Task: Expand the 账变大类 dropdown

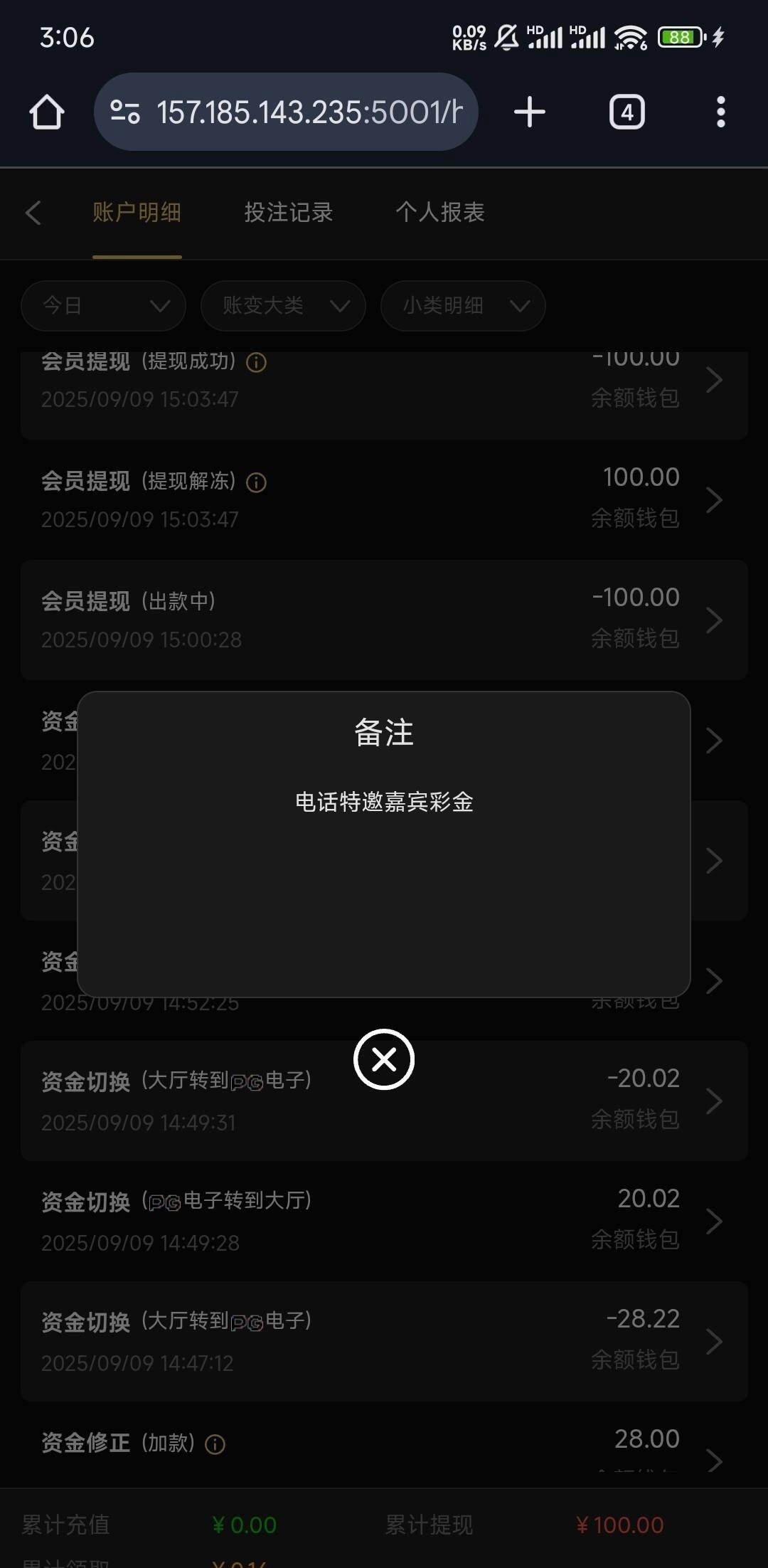Action: (x=284, y=306)
